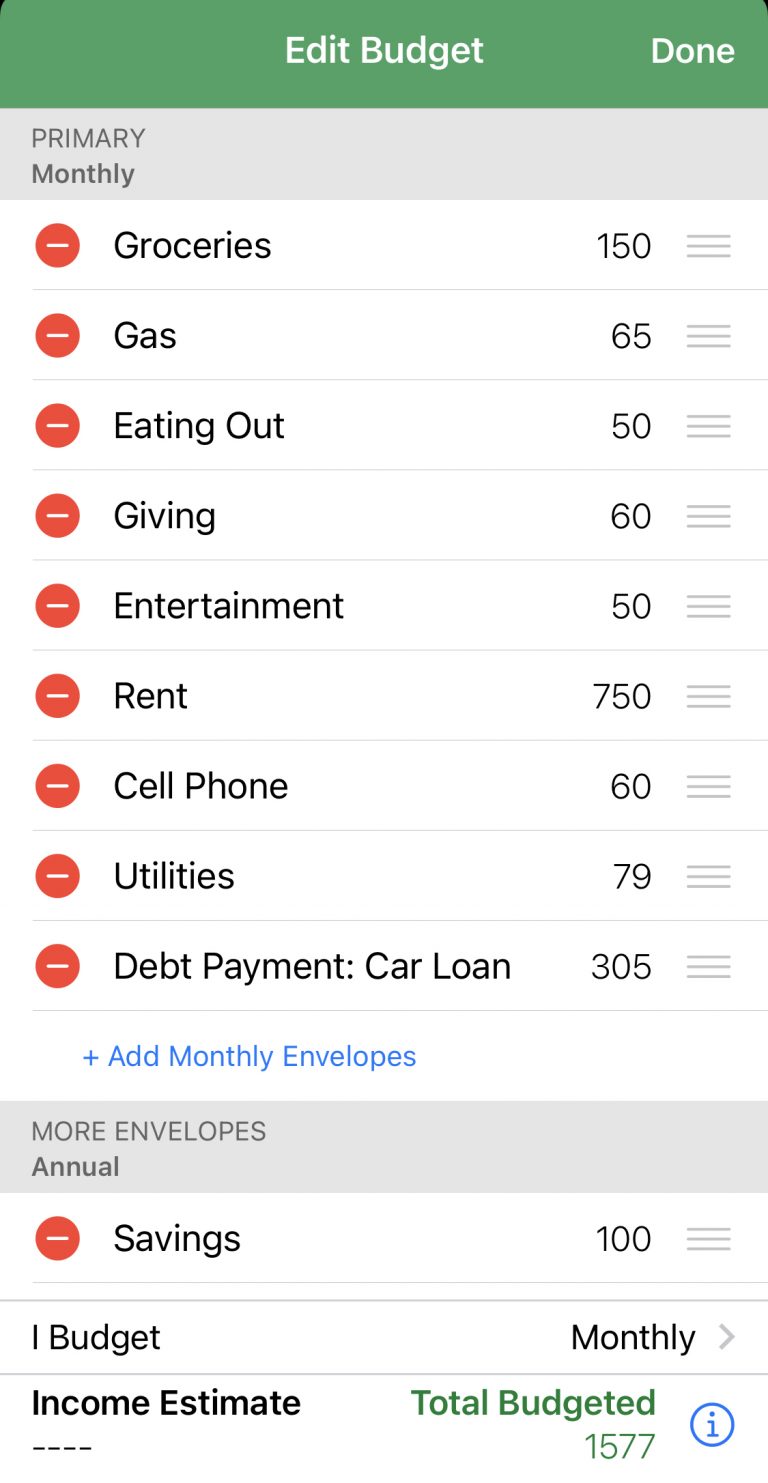The height and width of the screenshot is (1483, 768).
Task: Edit the Rent amount of 750
Action: pyautogui.click(x=622, y=696)
